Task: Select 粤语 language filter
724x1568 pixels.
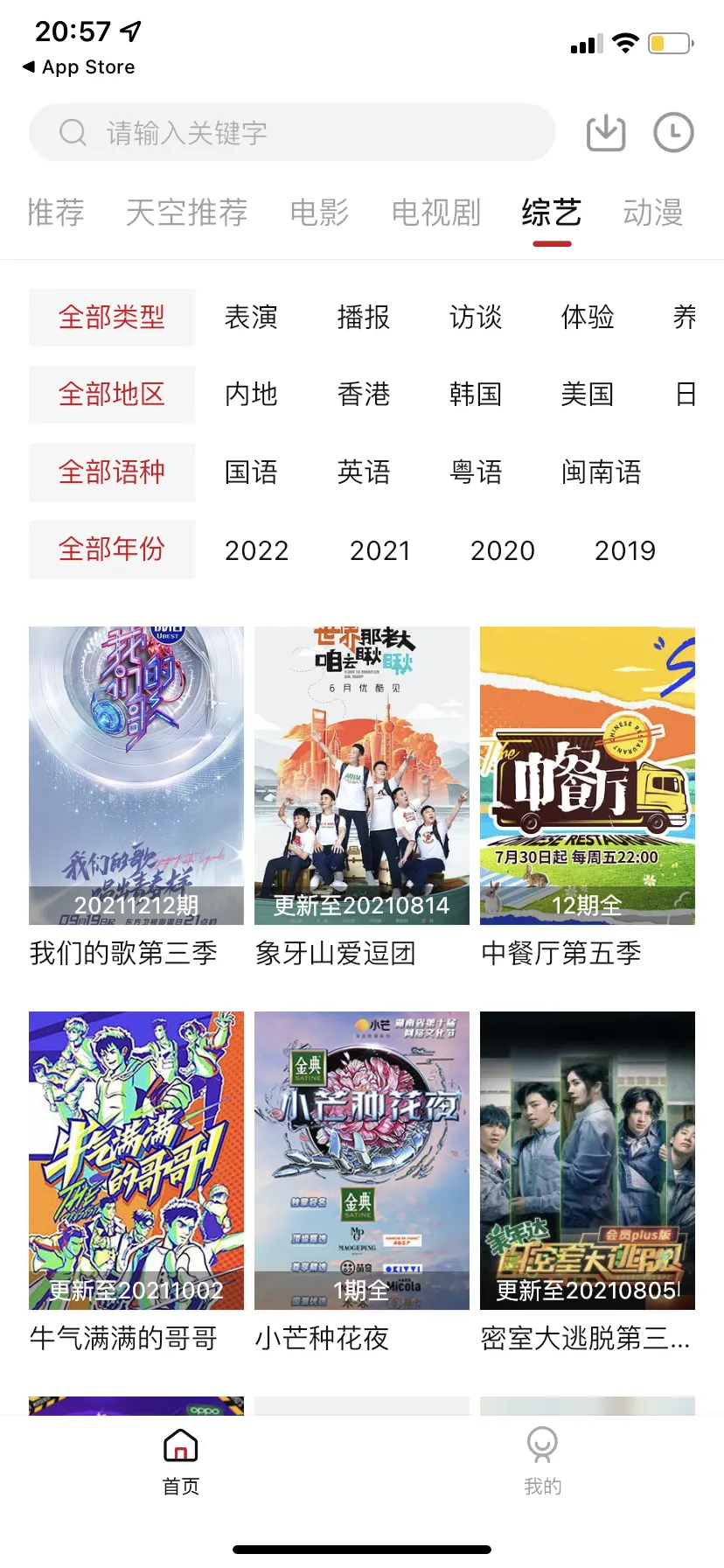Action: point(476,472)
